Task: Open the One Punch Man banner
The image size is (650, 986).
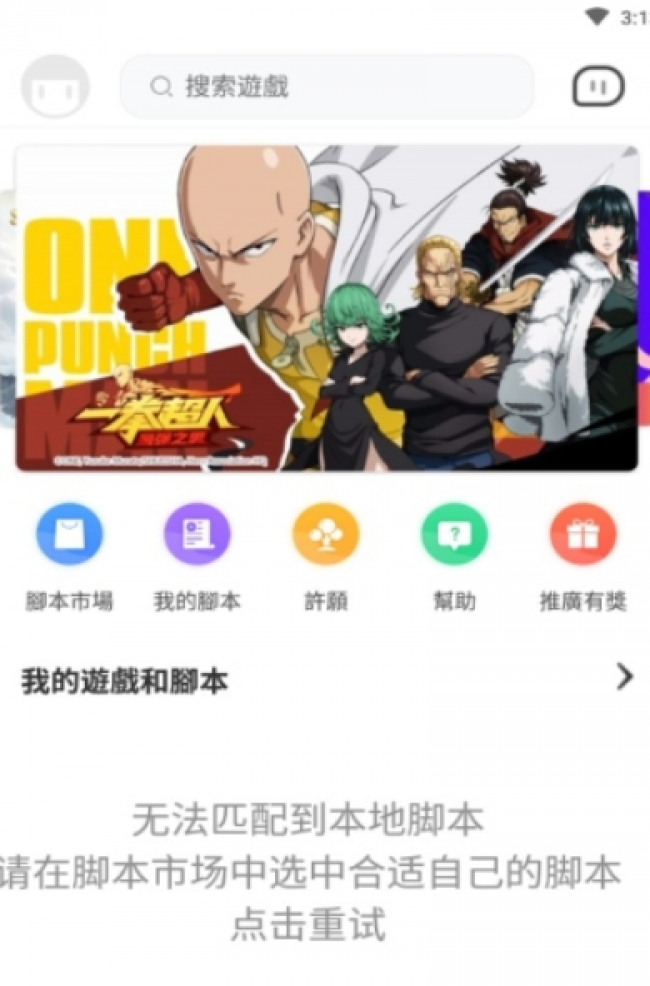Action: 326,308
